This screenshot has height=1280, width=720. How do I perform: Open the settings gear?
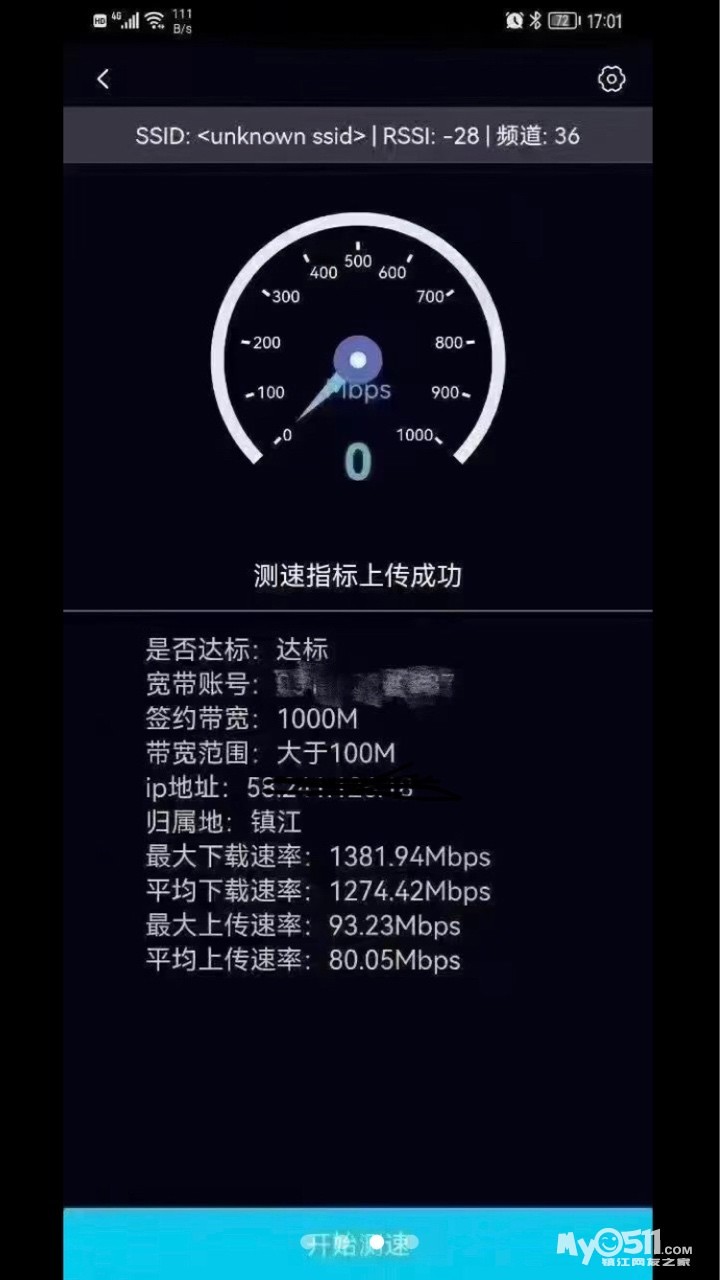[x=611, y=79]
